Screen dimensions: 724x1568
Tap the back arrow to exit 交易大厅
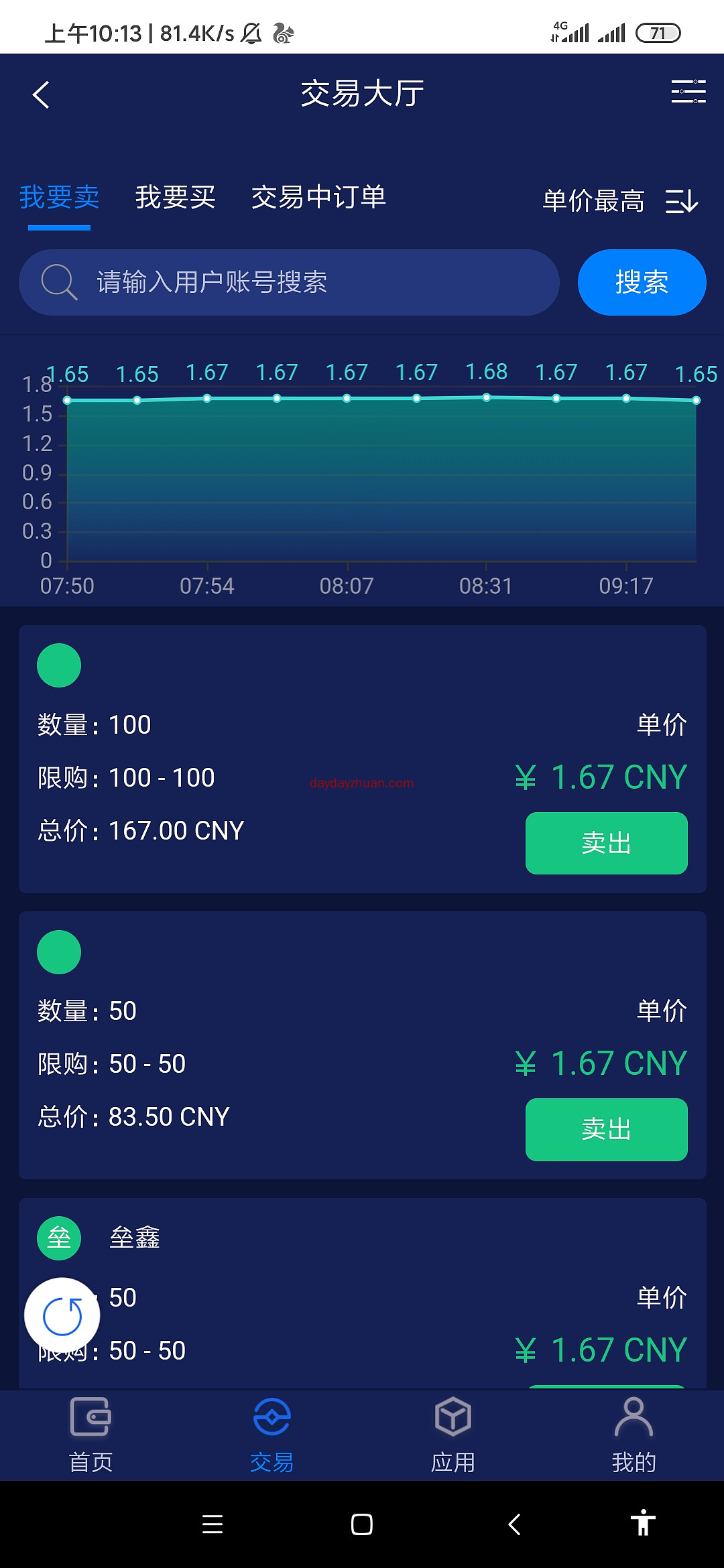(42, 94)
